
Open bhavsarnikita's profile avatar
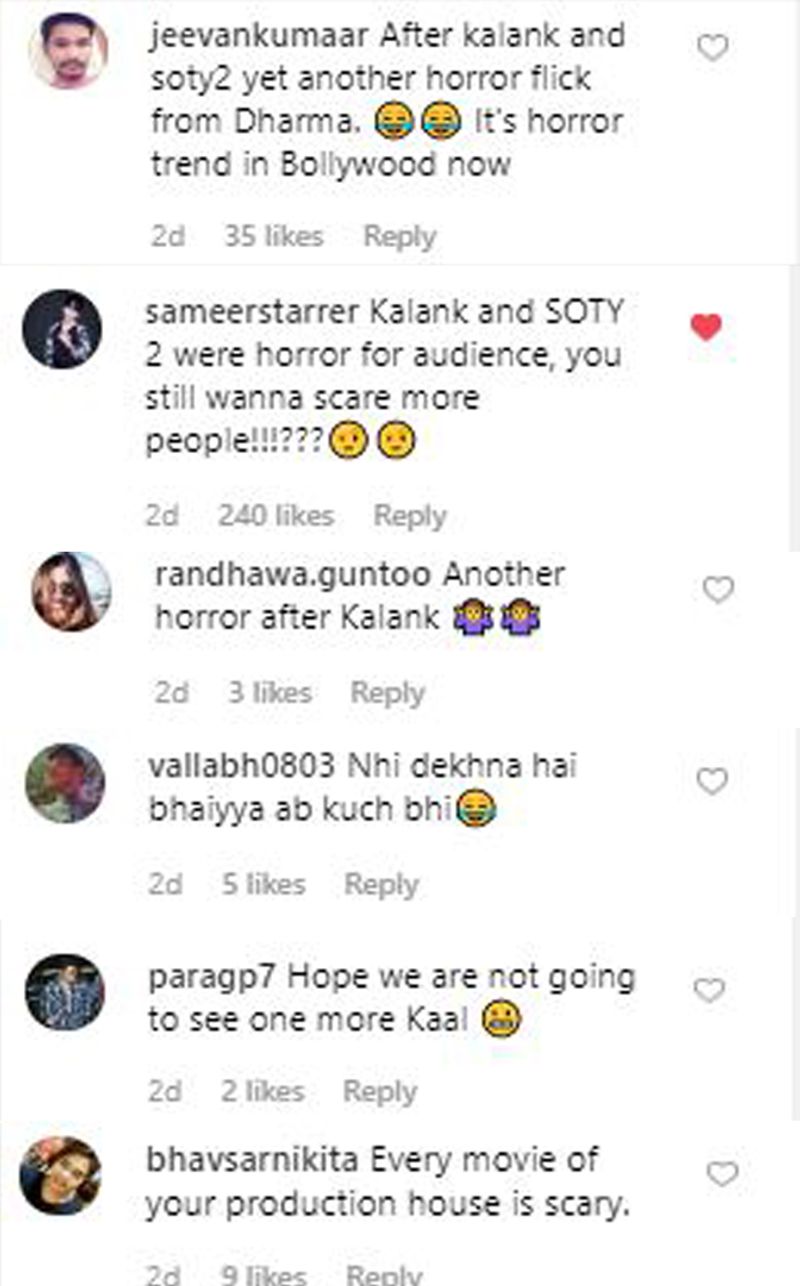pos(60,1175)
